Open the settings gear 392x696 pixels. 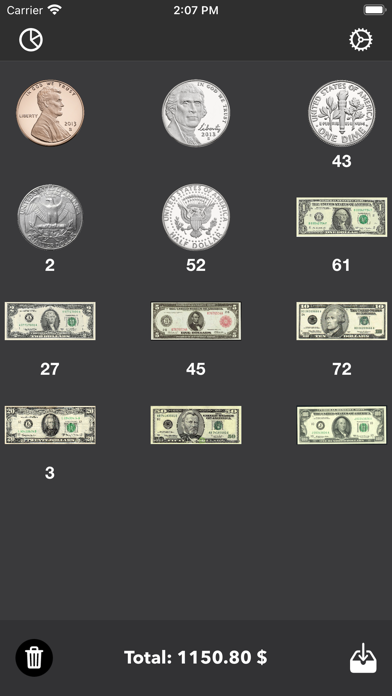(360, 40)
